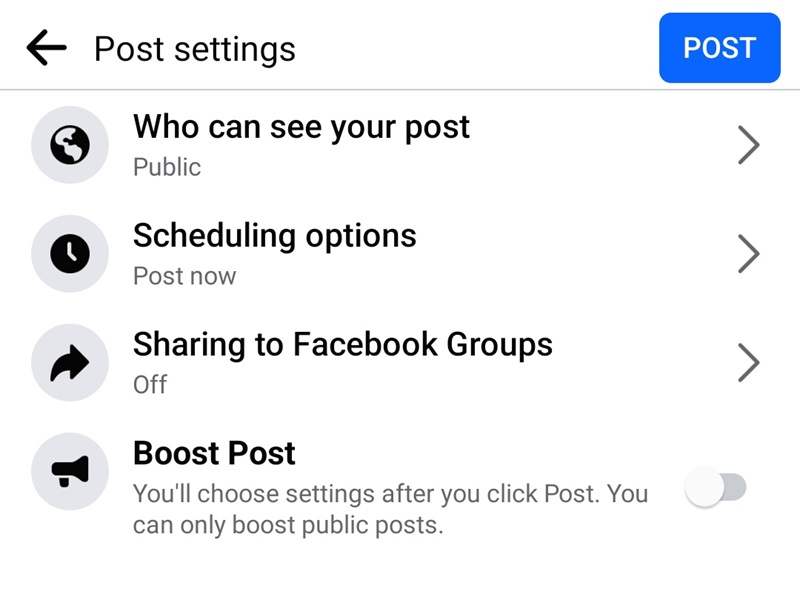Open Scheduling options
The image size is (800, 605).
pos(400,255)
